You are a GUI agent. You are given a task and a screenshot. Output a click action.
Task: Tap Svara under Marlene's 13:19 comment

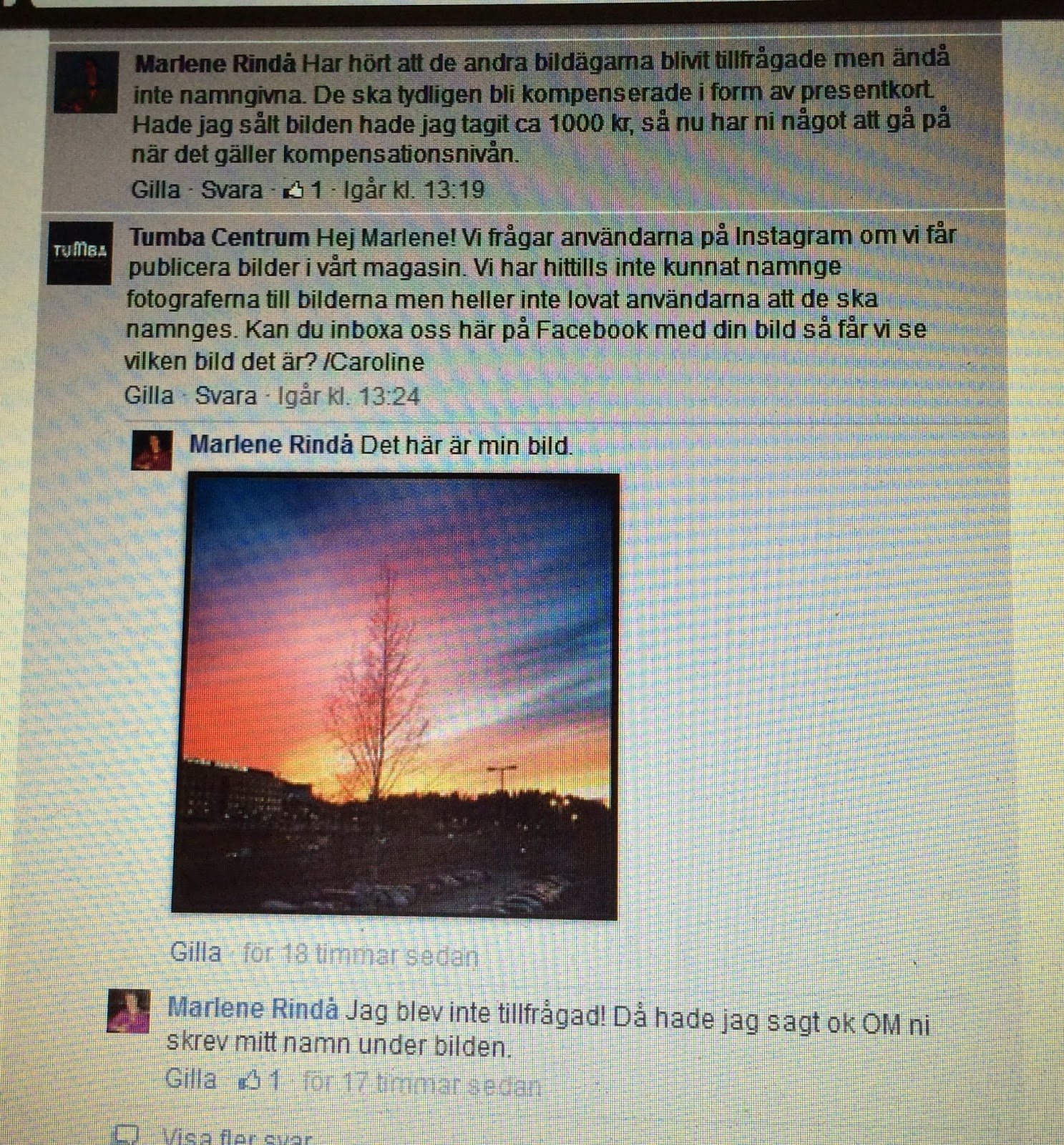231,190
